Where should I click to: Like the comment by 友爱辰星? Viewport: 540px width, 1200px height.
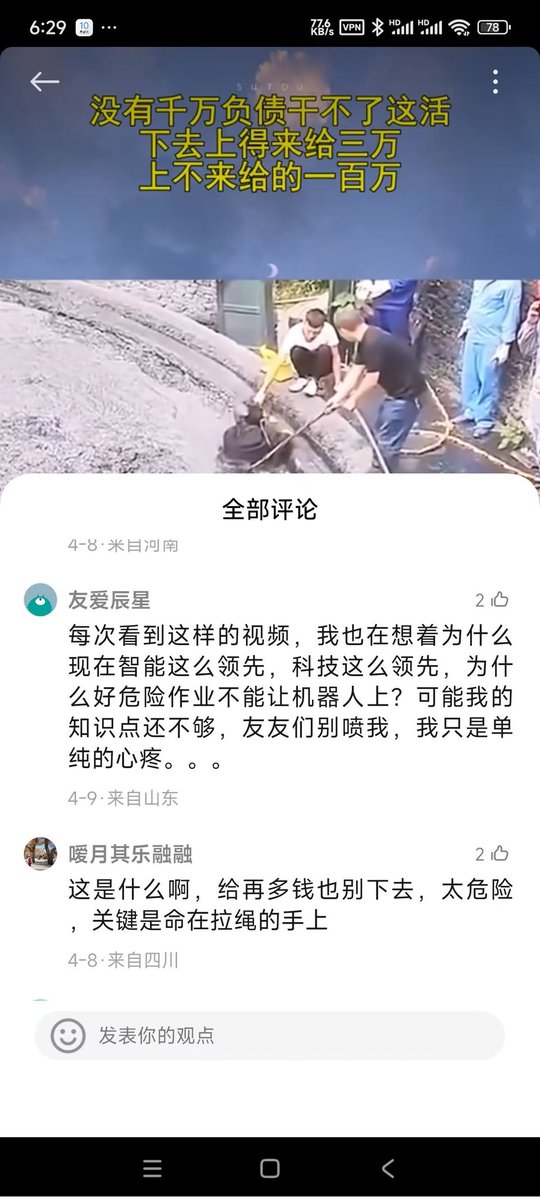pos(492,600)
